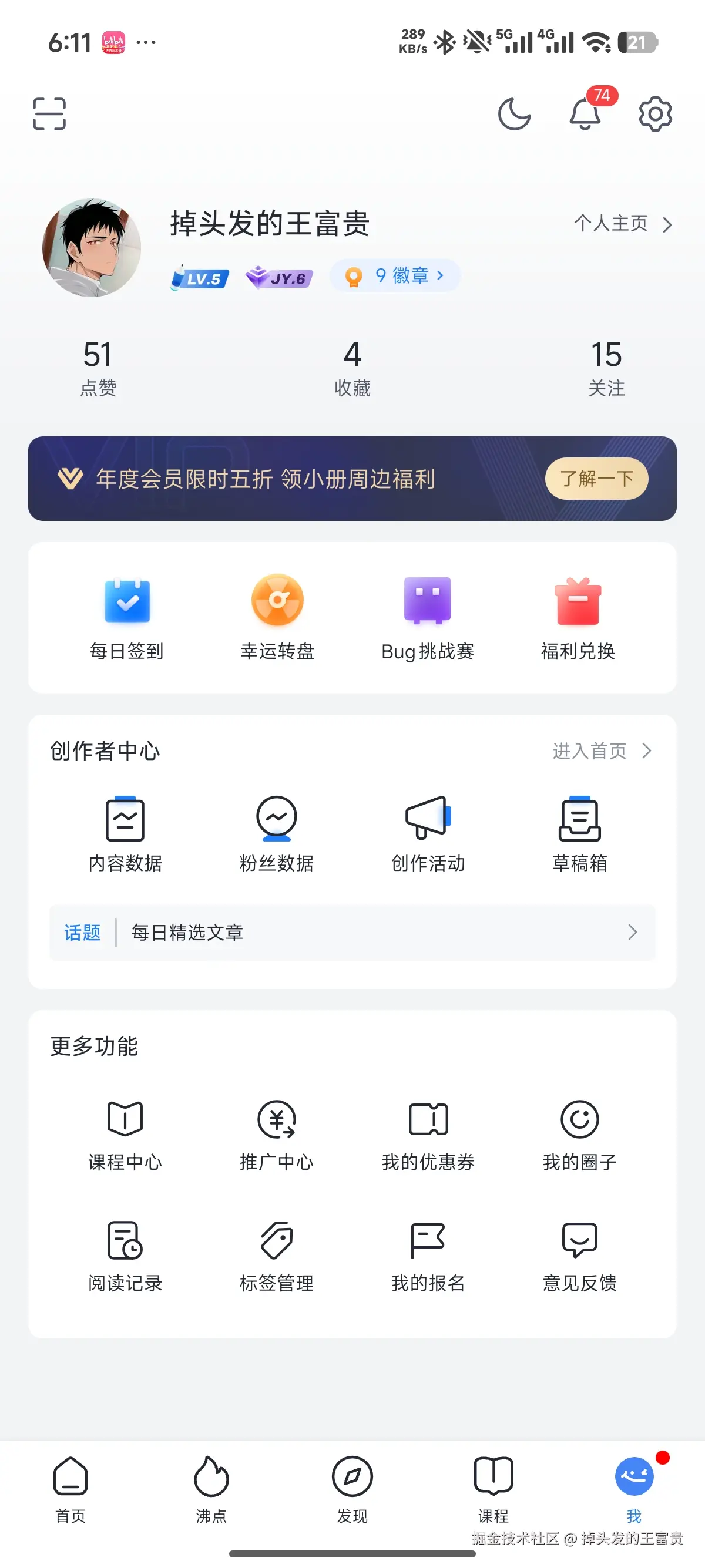Open 个人主页 via its chevron
Image resolution: width=705 pixels, height=1568 pixels.
pyautogui.click(x=623, y=224)
